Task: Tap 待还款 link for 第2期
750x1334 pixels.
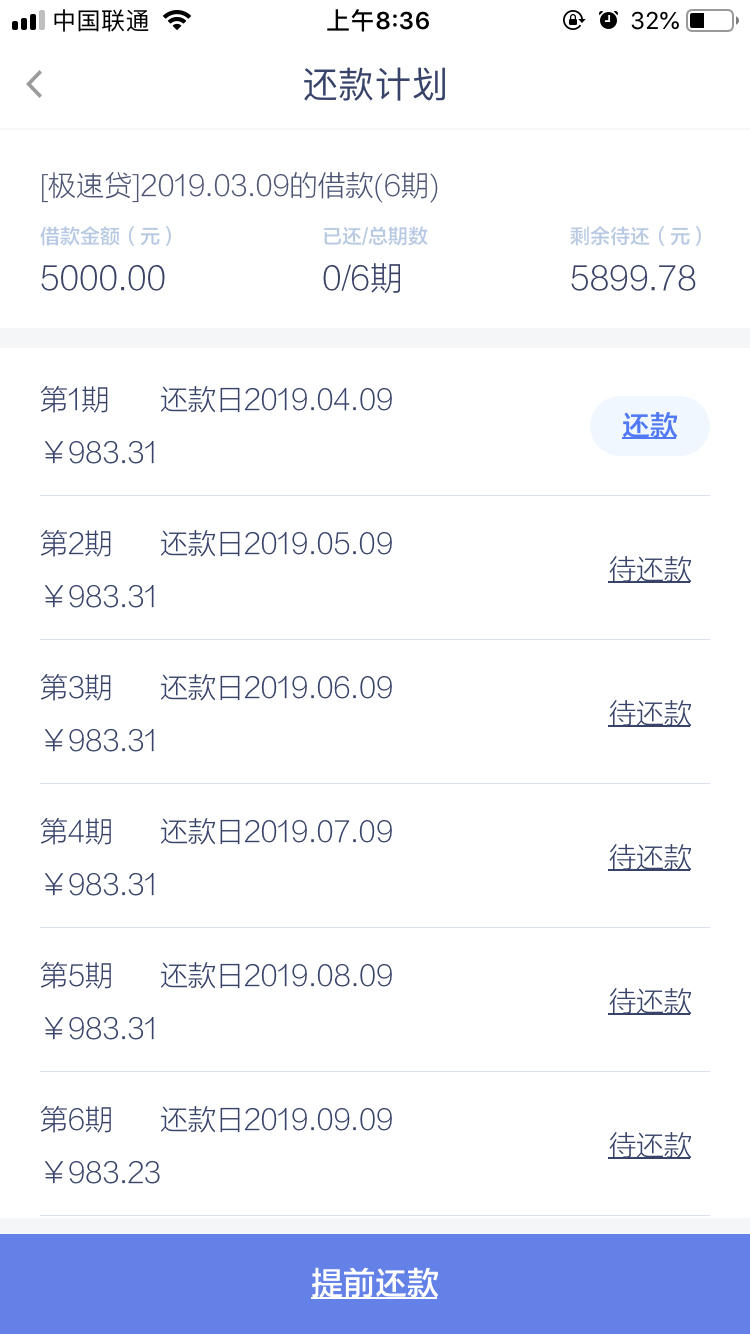Action: 650,570
